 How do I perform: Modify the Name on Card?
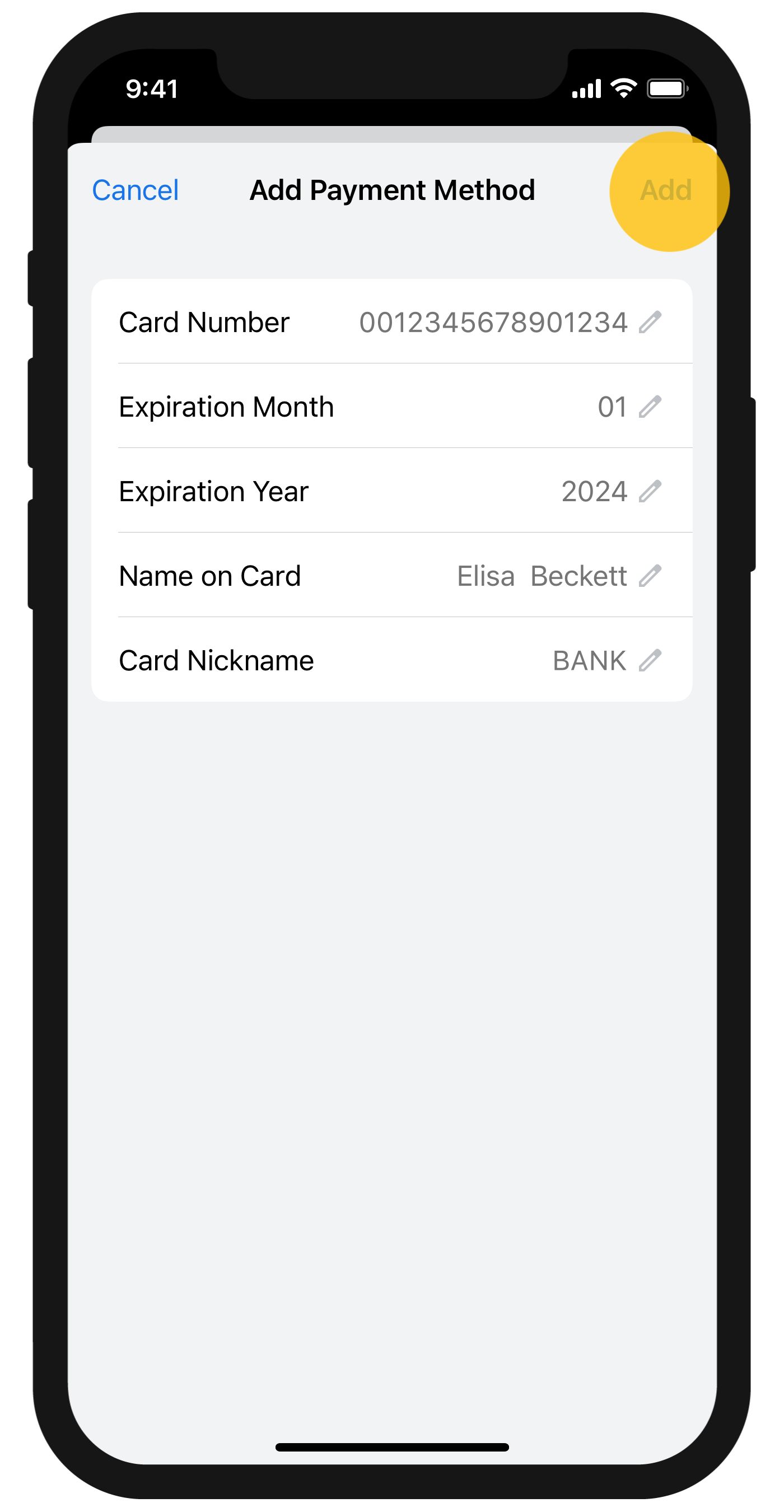coord(392,575)
